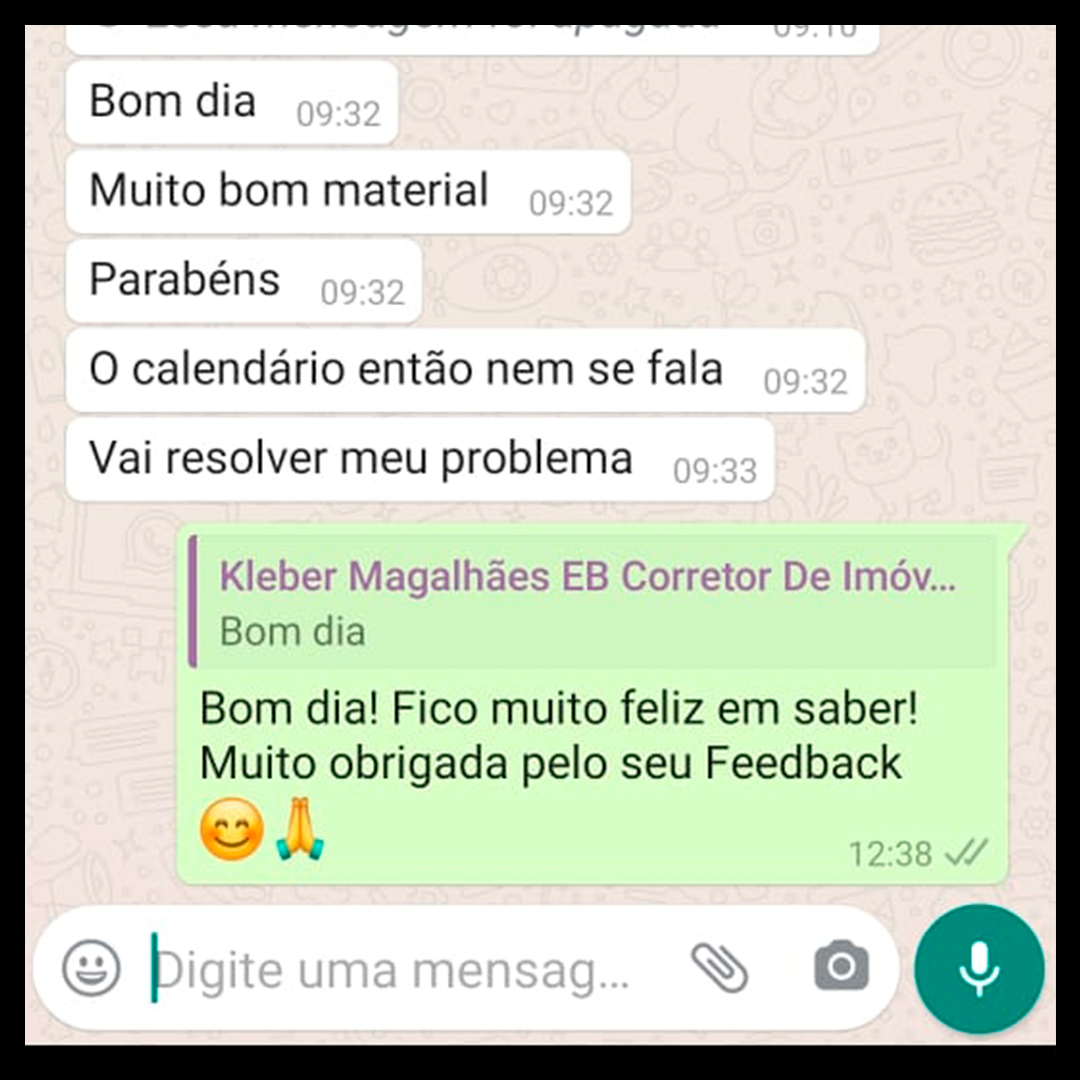Viewport: 1080px width, 1080px height.
Task: Open the emoji picker
Action: (x=91, y=968)
